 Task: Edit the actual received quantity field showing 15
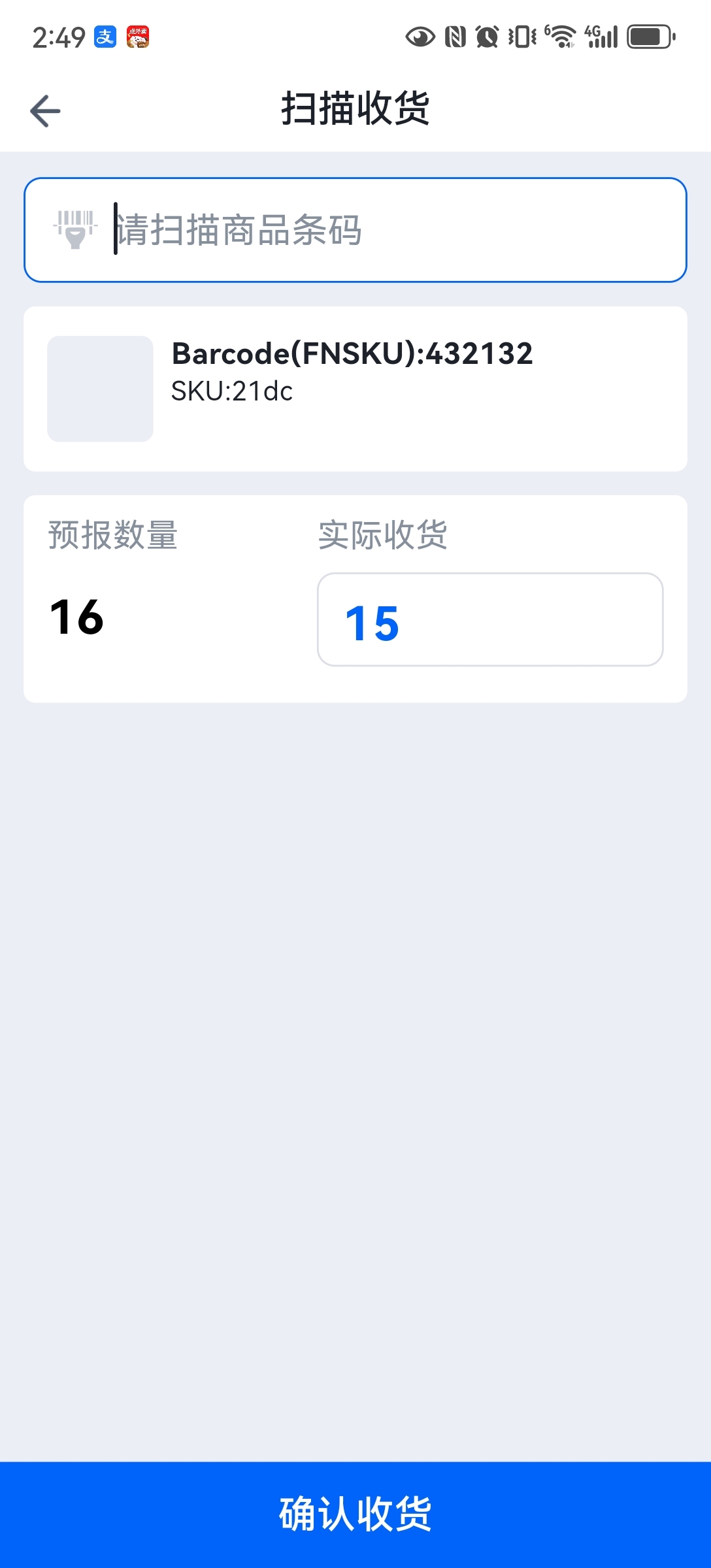click(x=490, y=619)
